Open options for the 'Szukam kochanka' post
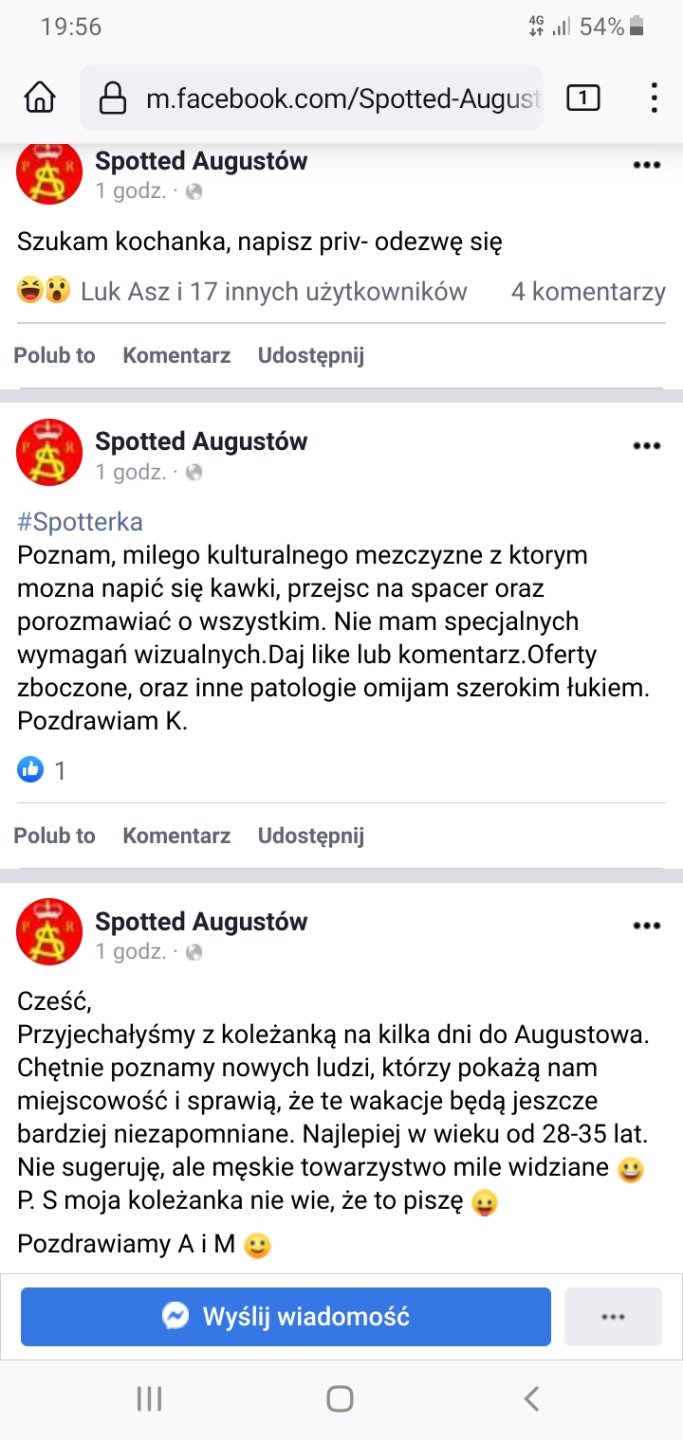 [647, 166]
